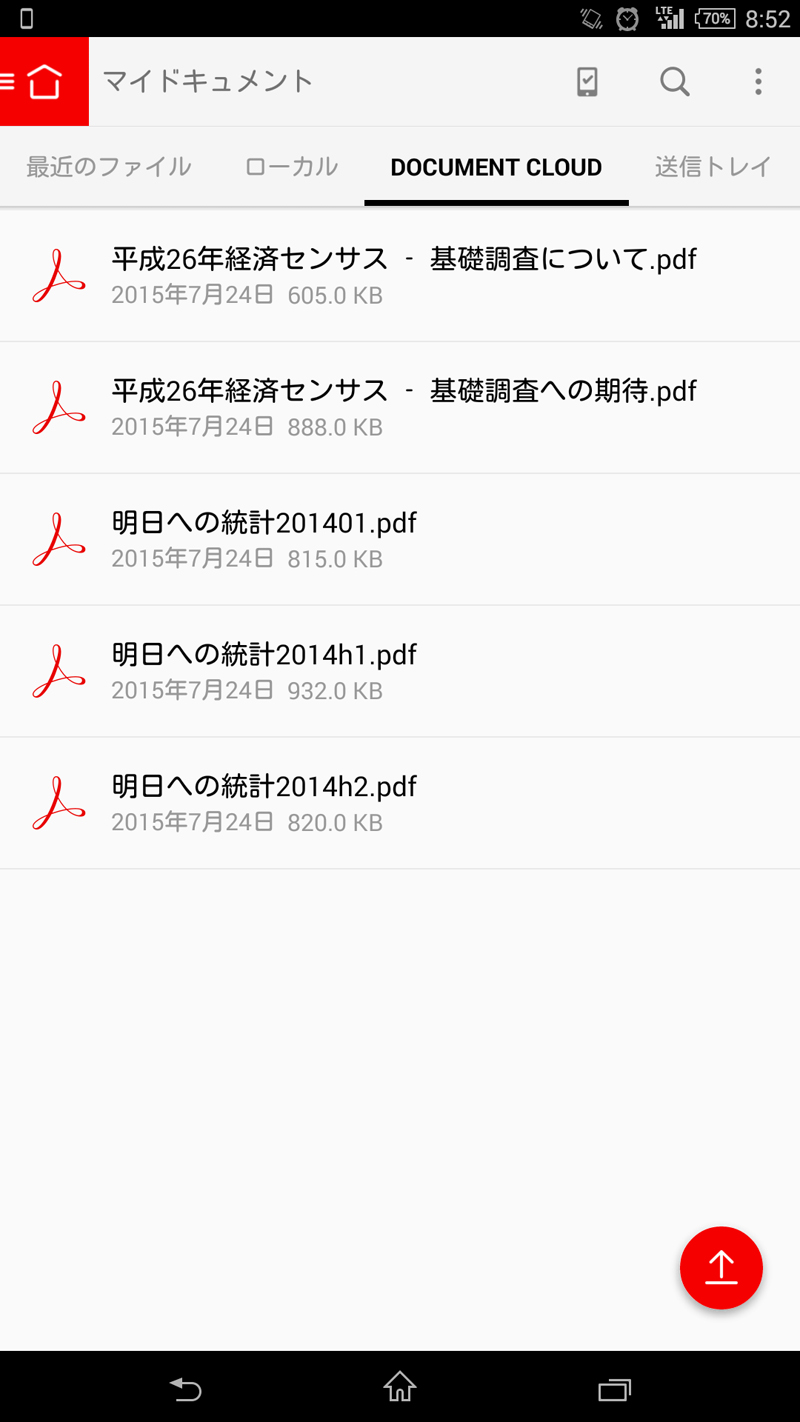Open 基礎調査への期待.pdf file

click(x=400, y=407)
